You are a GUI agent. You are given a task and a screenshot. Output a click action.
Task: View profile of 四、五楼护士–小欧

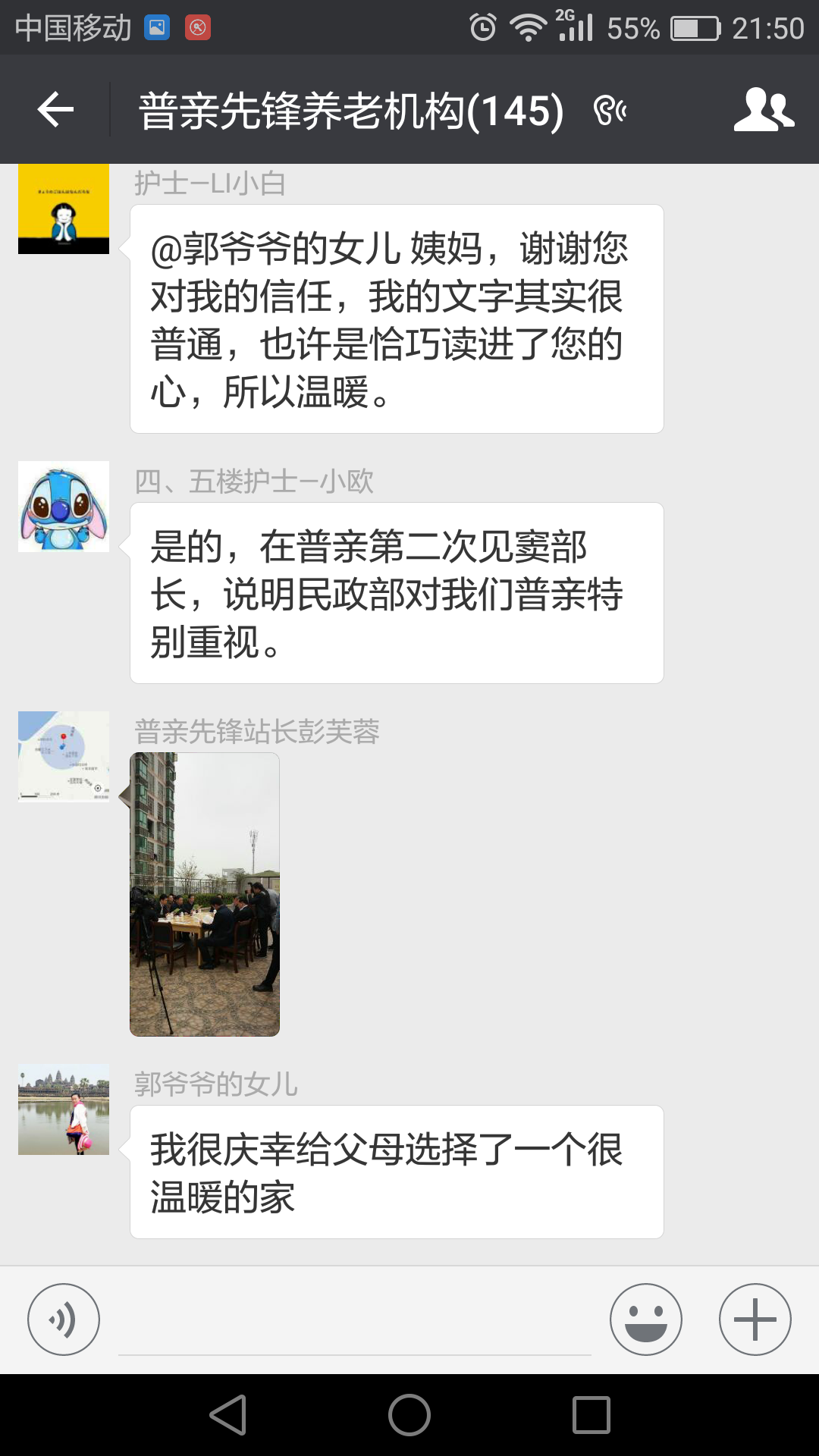point(64,507)
